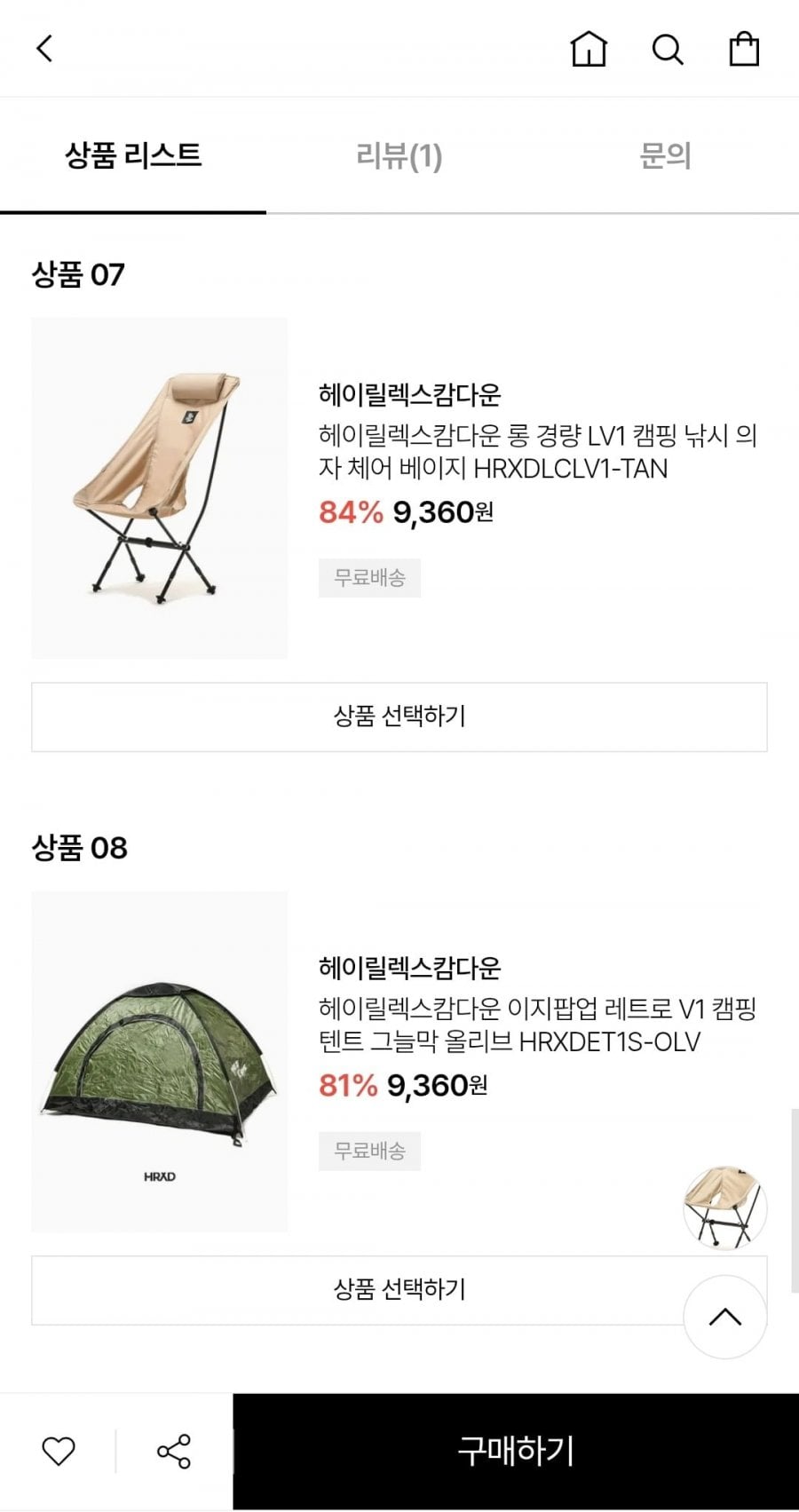The height and width of the screenshot is (1512, 799).
Task: Open the olive pop-up tent product image
Action: coord(160,1061)
